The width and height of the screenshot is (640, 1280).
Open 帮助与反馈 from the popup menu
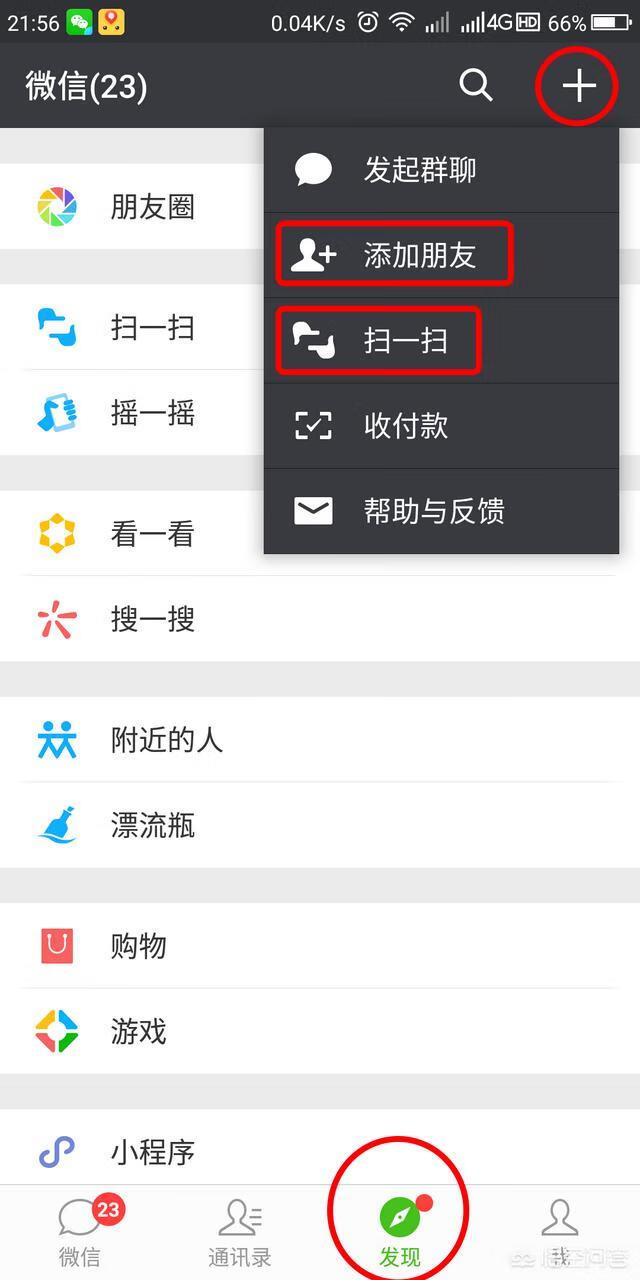432,511
